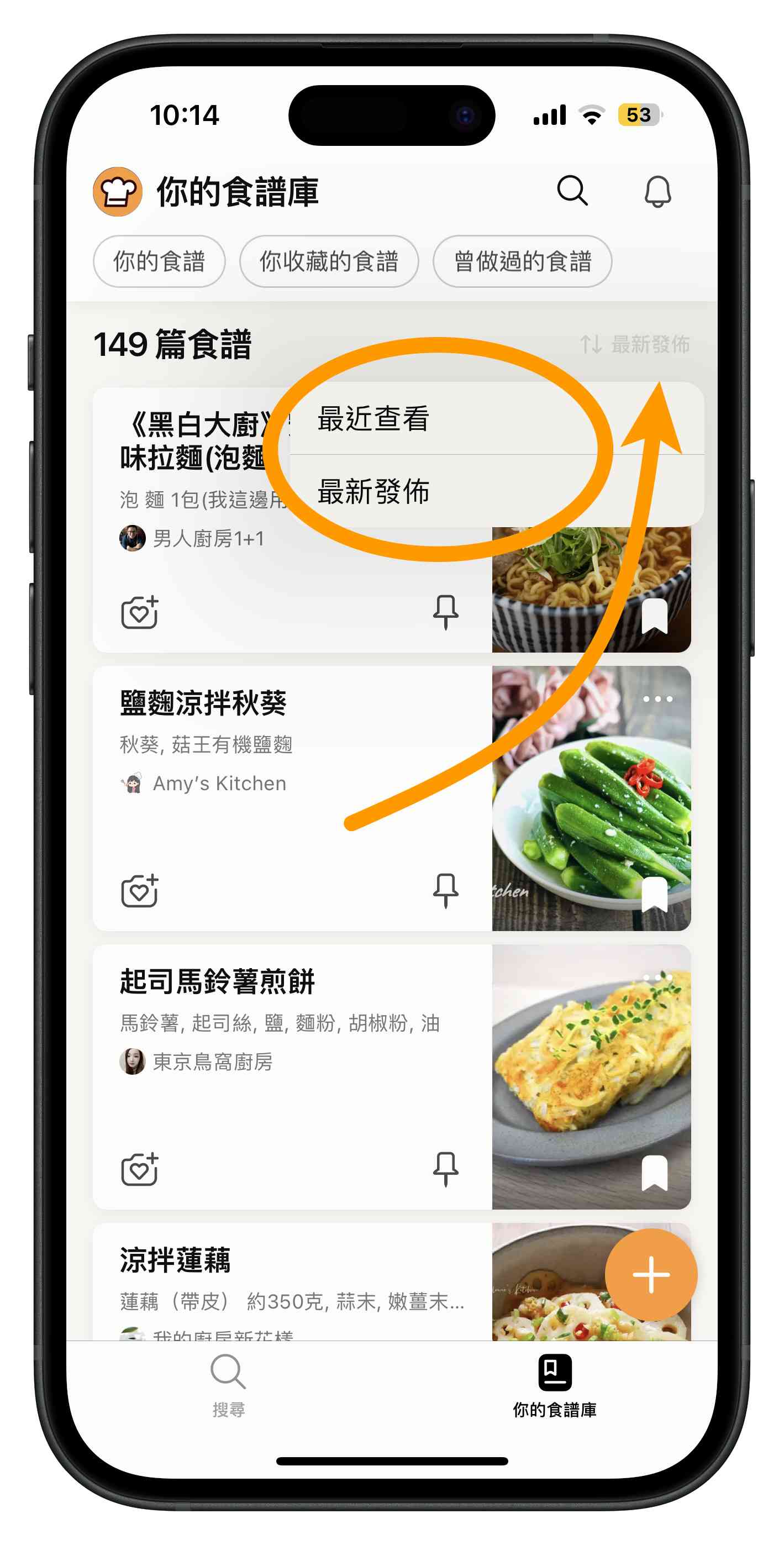Tap the orange plus button to add a recipe
The width and height of the screenshot is (784, 1545).
651,1274
